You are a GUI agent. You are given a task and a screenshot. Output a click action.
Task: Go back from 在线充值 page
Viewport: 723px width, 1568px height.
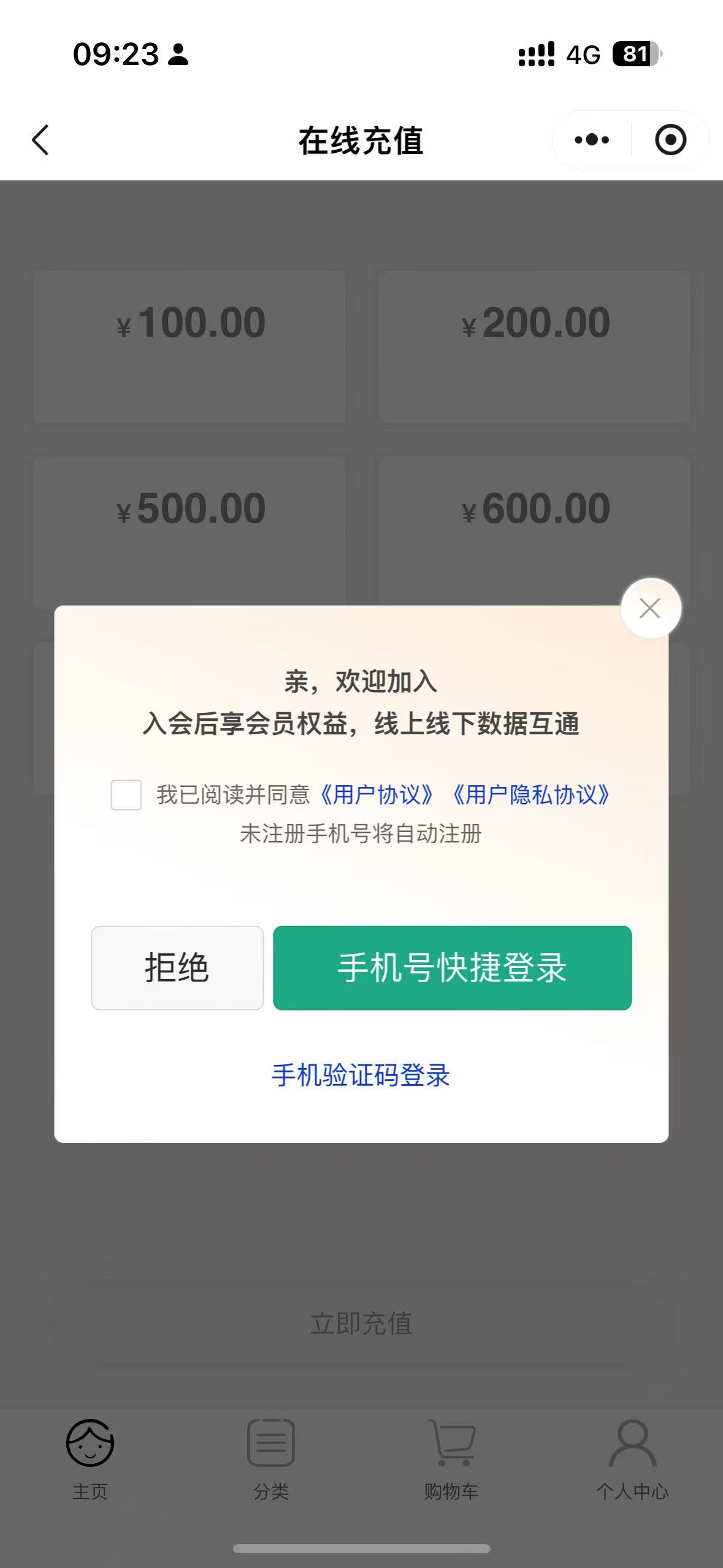click(x=40, y=140)
